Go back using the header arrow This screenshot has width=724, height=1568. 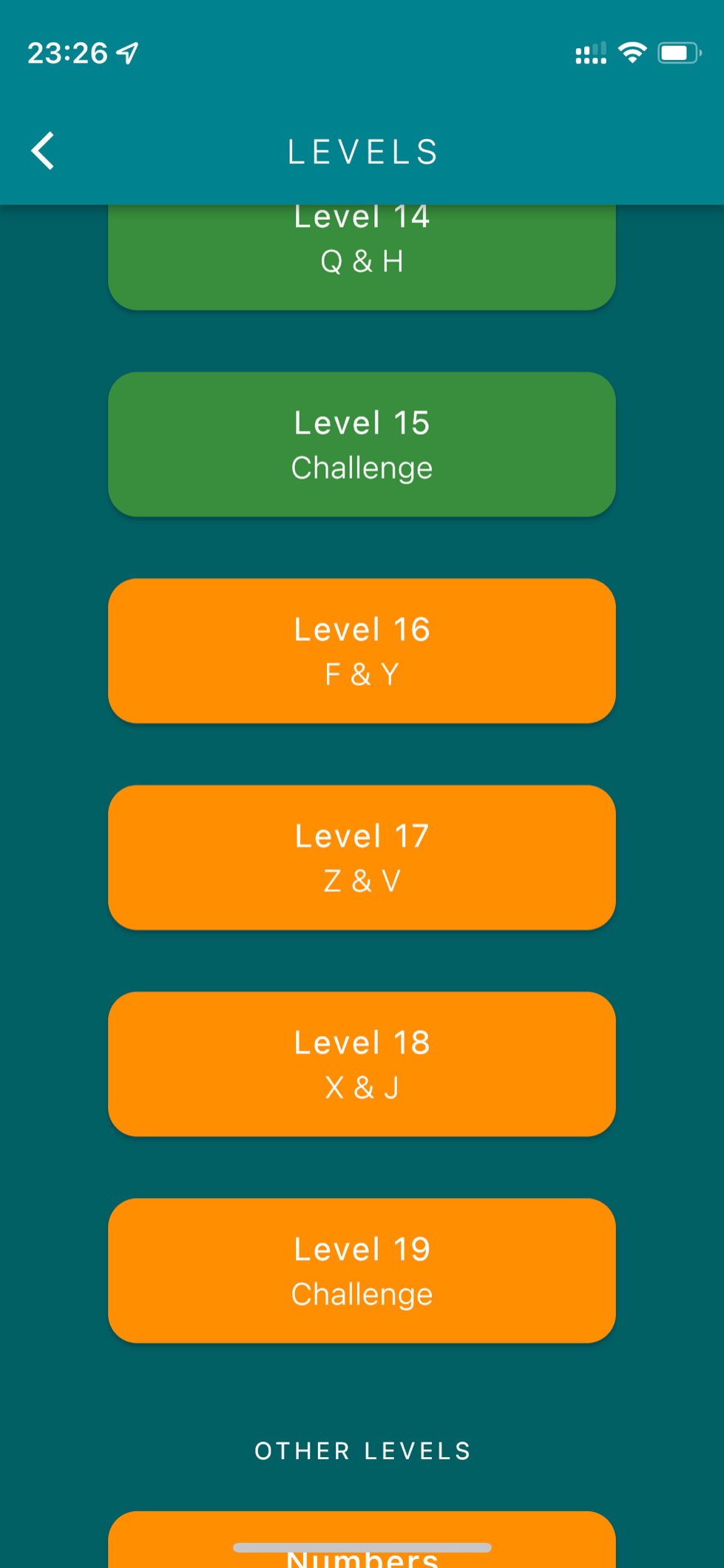point(43,151)
